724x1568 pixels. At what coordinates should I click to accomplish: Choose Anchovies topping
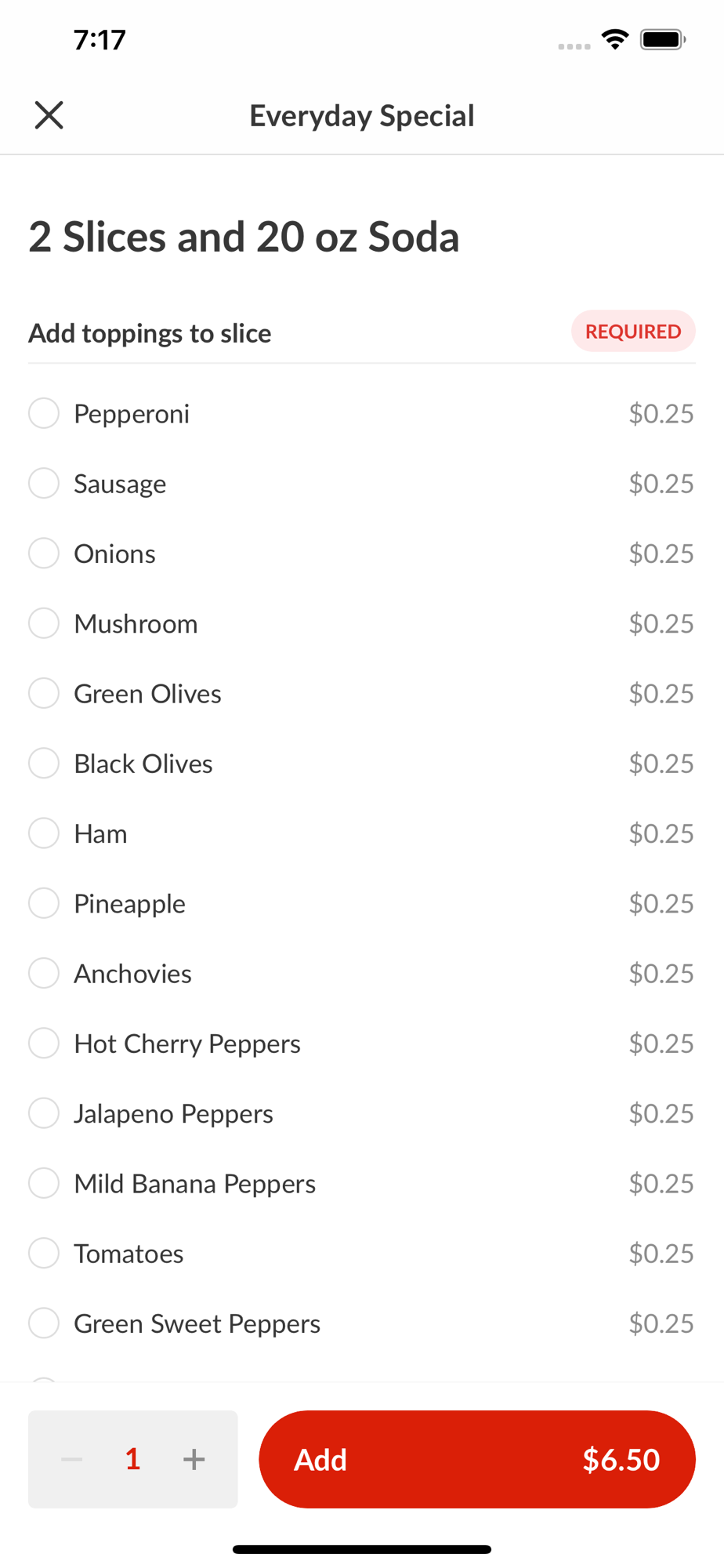coord(44,973)
